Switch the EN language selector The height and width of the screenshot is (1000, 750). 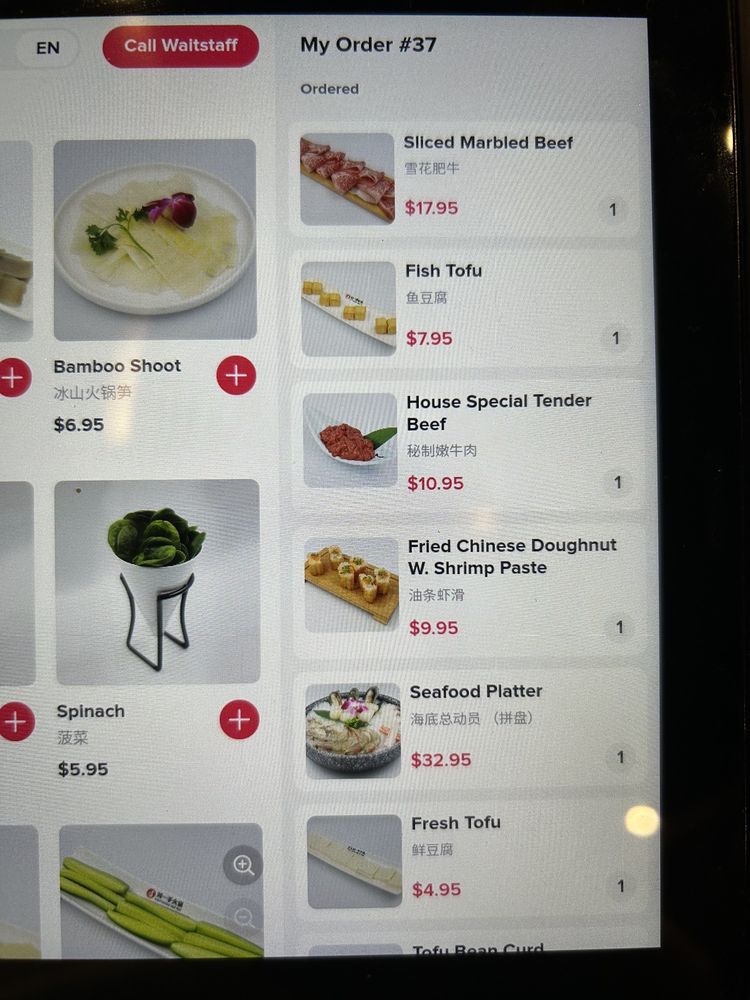[47, 48]
